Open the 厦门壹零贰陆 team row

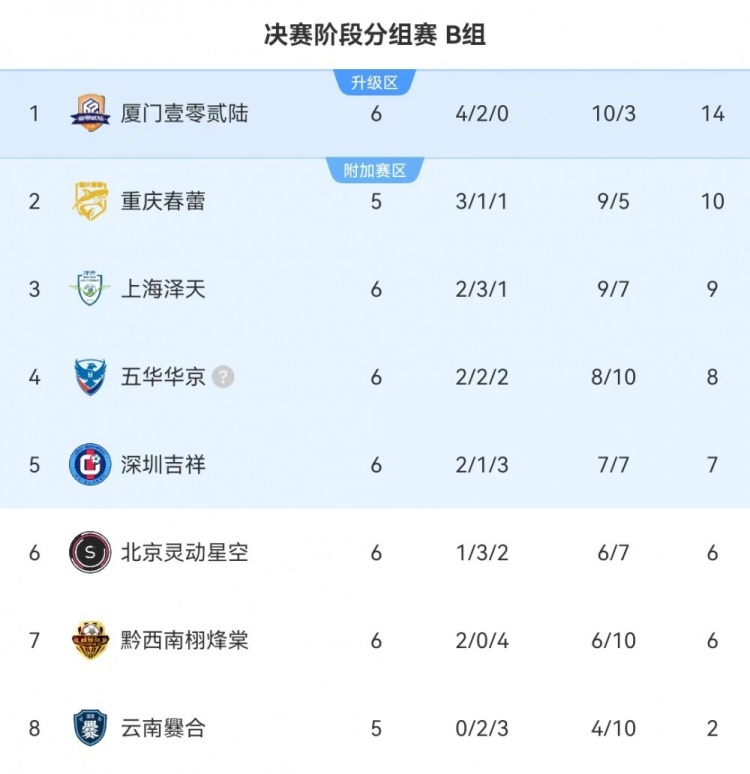[184, 114]
